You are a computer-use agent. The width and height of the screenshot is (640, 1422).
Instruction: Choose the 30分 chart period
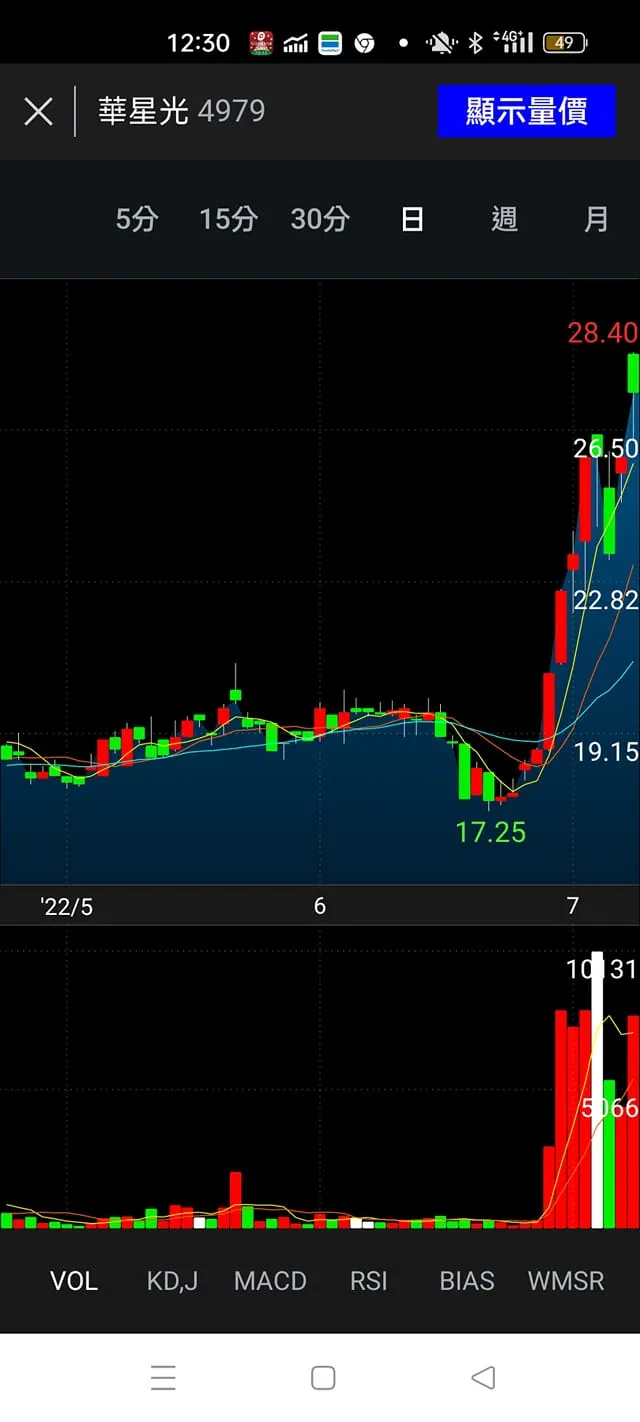click(320, 219)
